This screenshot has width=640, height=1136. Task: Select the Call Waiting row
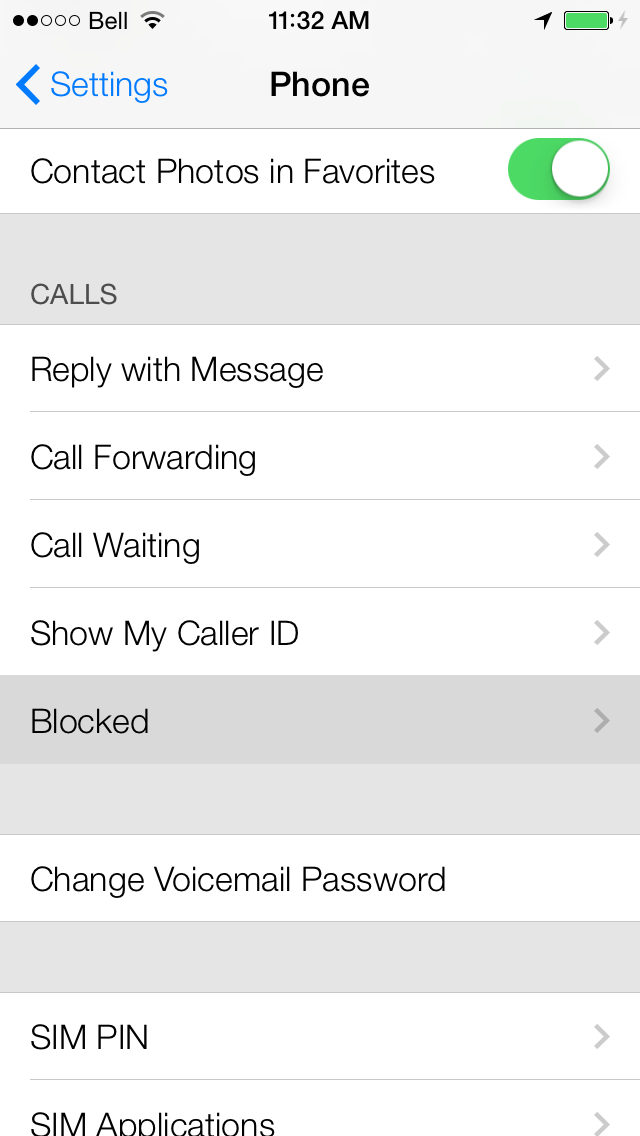tap(320, 545)
